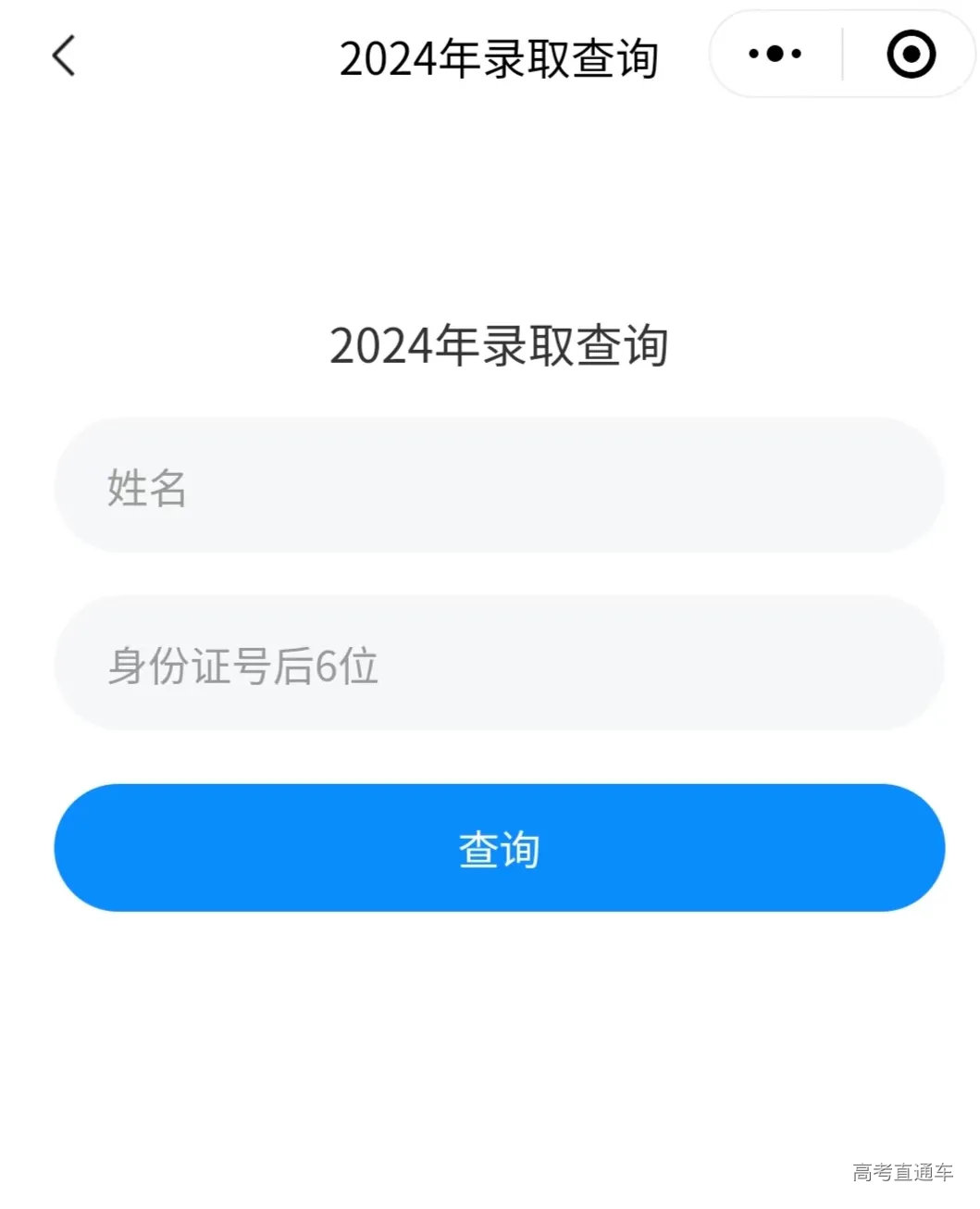Screen dimensions: 980x1209
Task: Open the WeChat mini-program menu via ellipsis icon
Action: click(x=774, y=54)
